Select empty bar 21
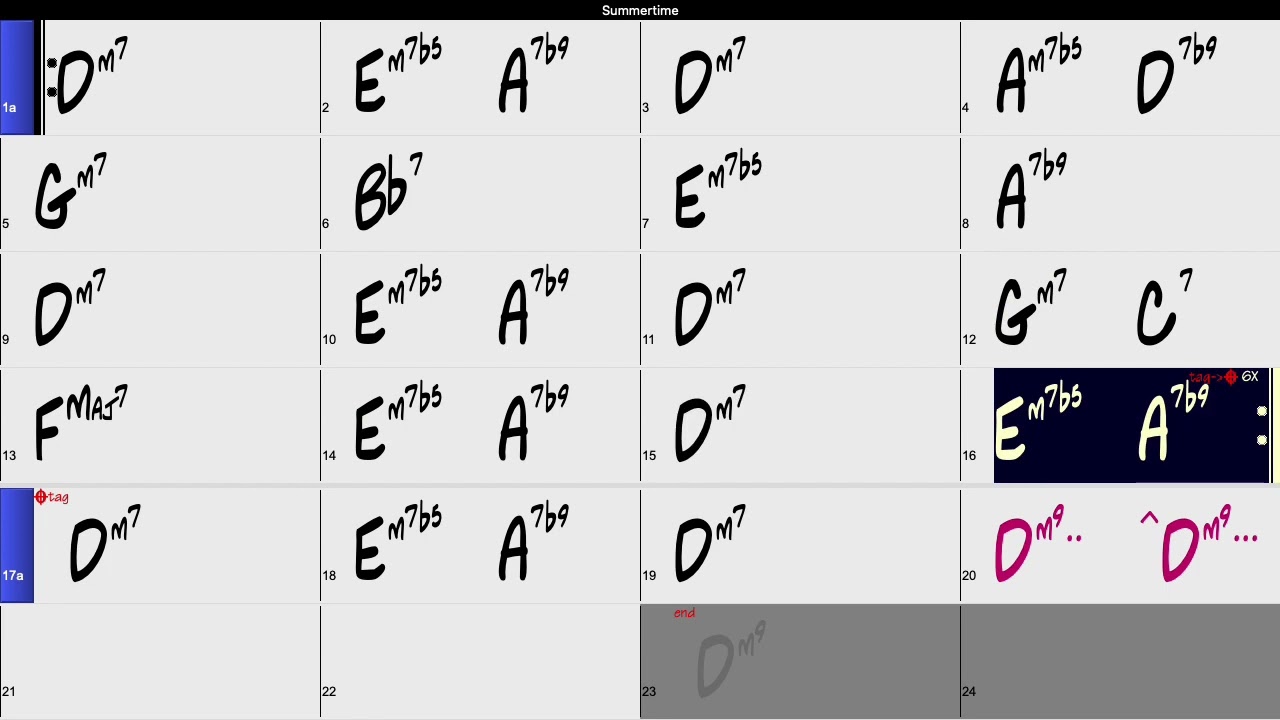The image size is (1280, 720). [160, 662]
